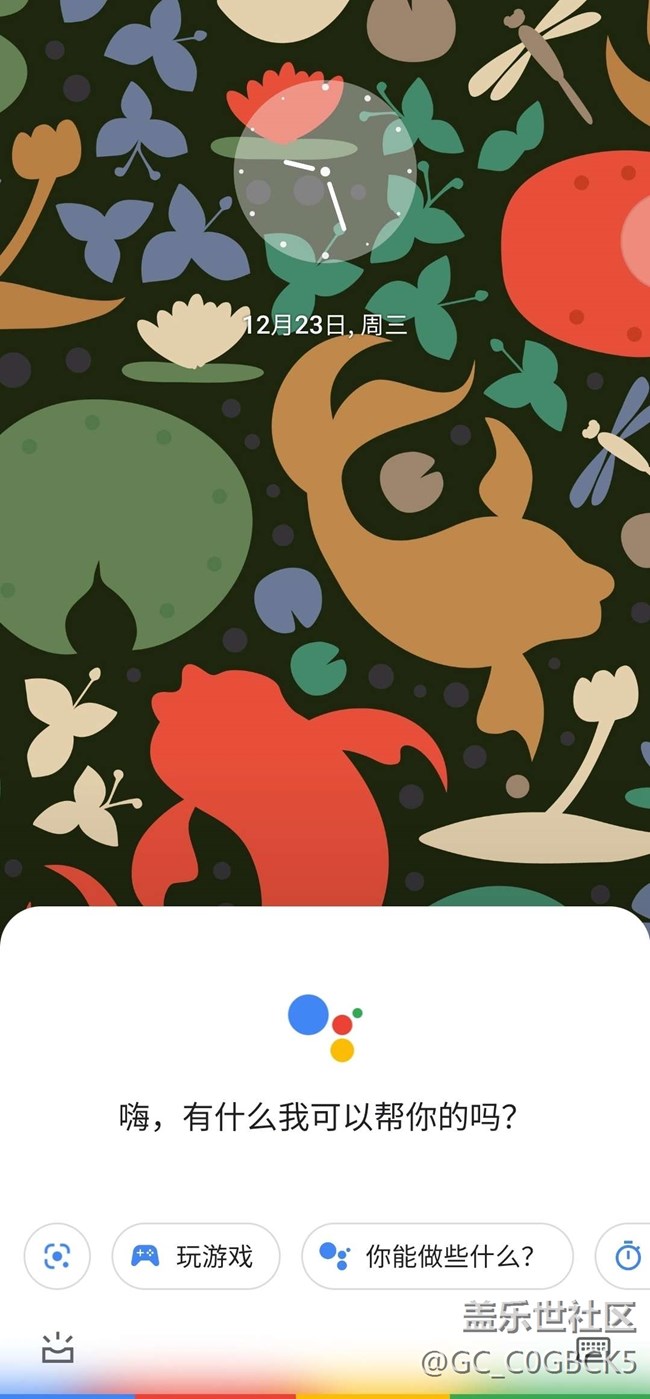Open the keyboard input icon
This screenshot has height=1399, width=650.
click(x=594, y=1345)
